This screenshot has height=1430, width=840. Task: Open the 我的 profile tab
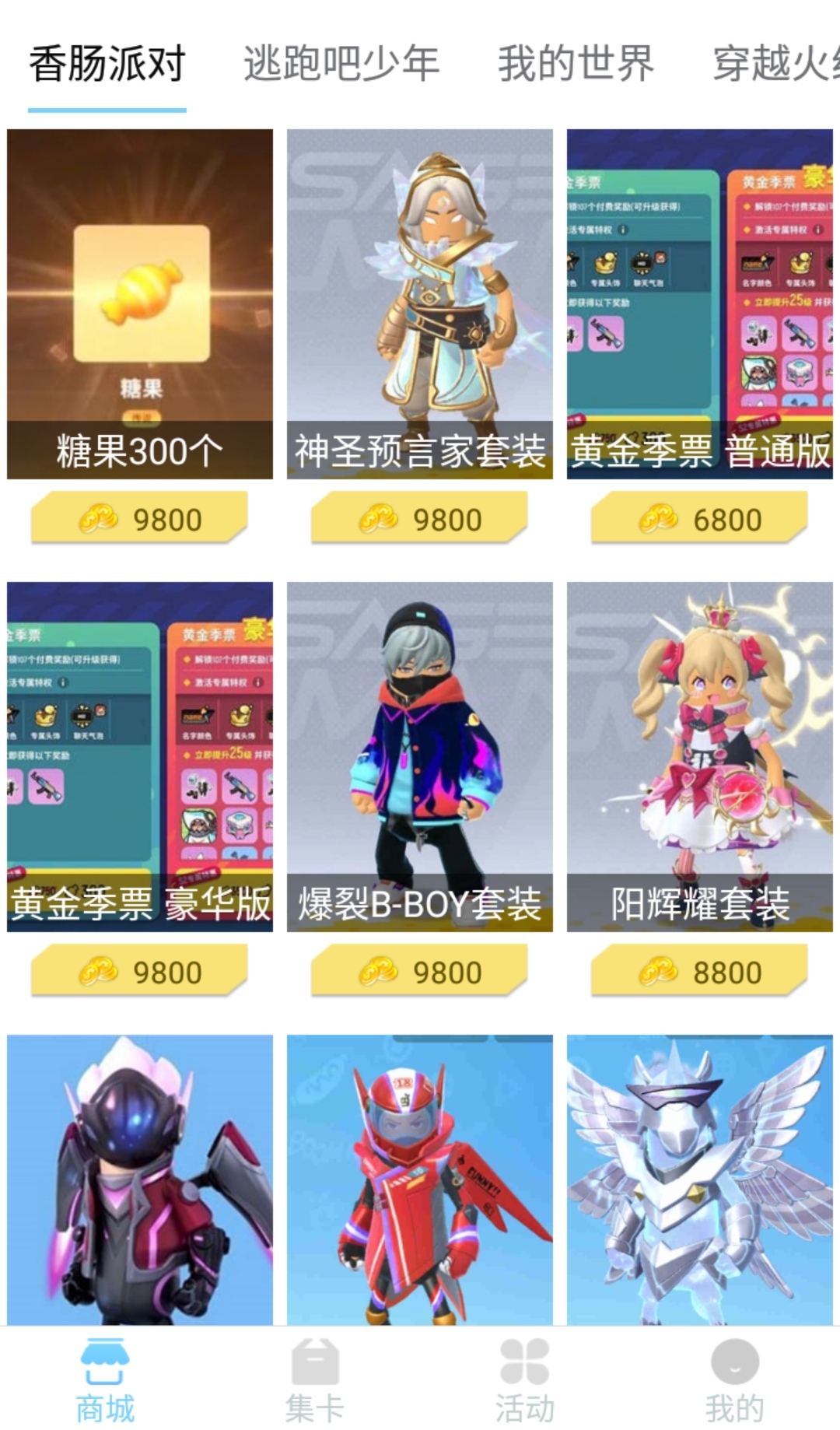click(734, 1381)
